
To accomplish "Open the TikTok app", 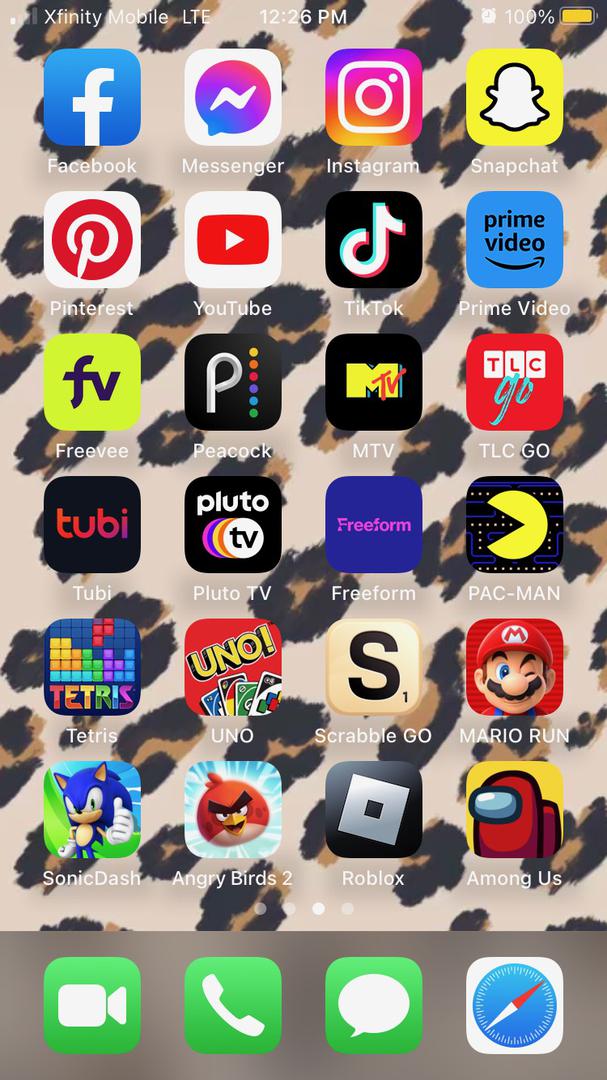I will [x=373, y=240].
